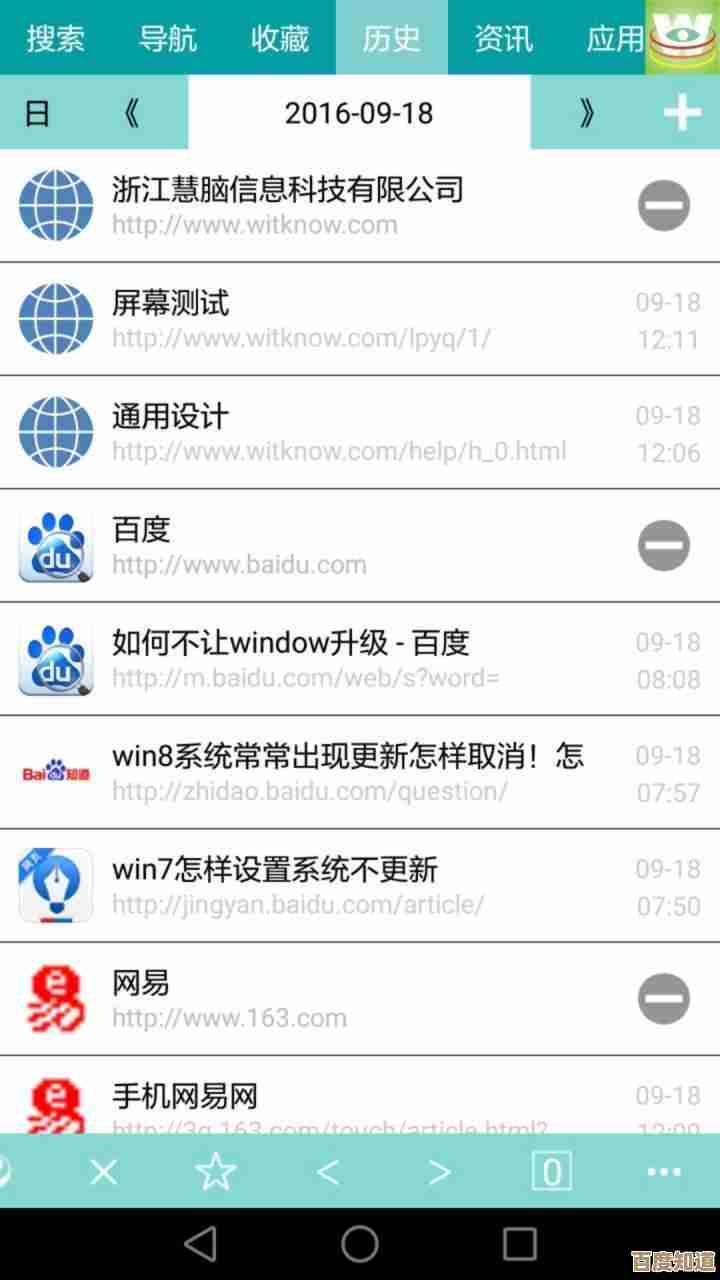Switch to the 搜索 tab

tap(56, 38)
